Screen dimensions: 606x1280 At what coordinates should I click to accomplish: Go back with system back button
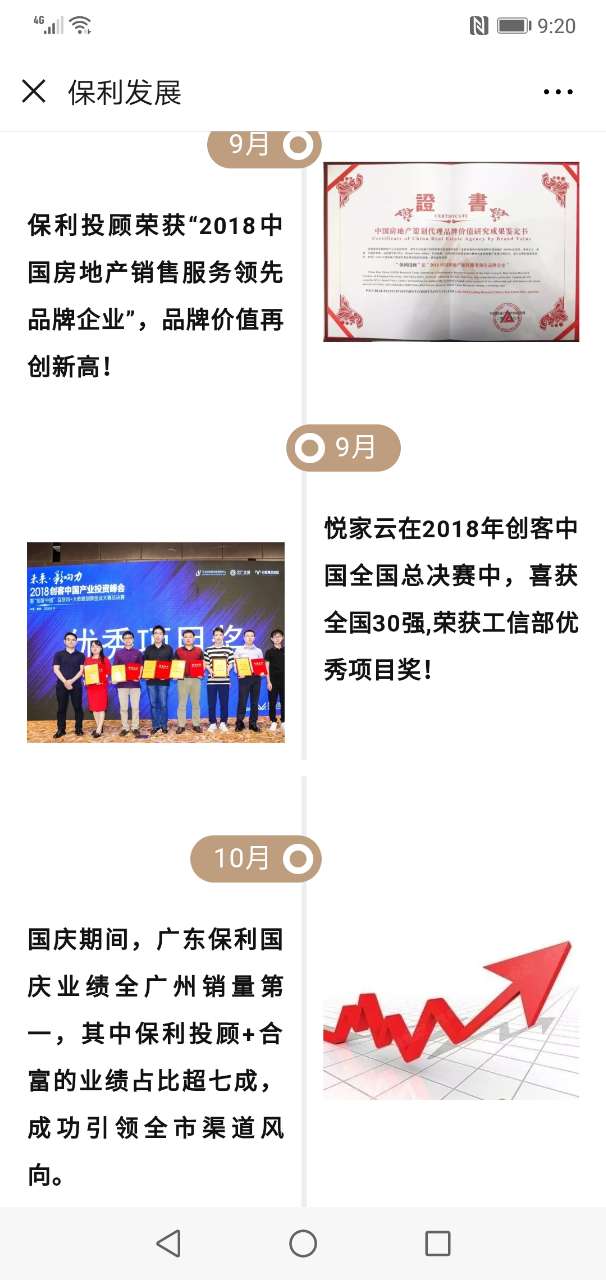click(168, 1243)
